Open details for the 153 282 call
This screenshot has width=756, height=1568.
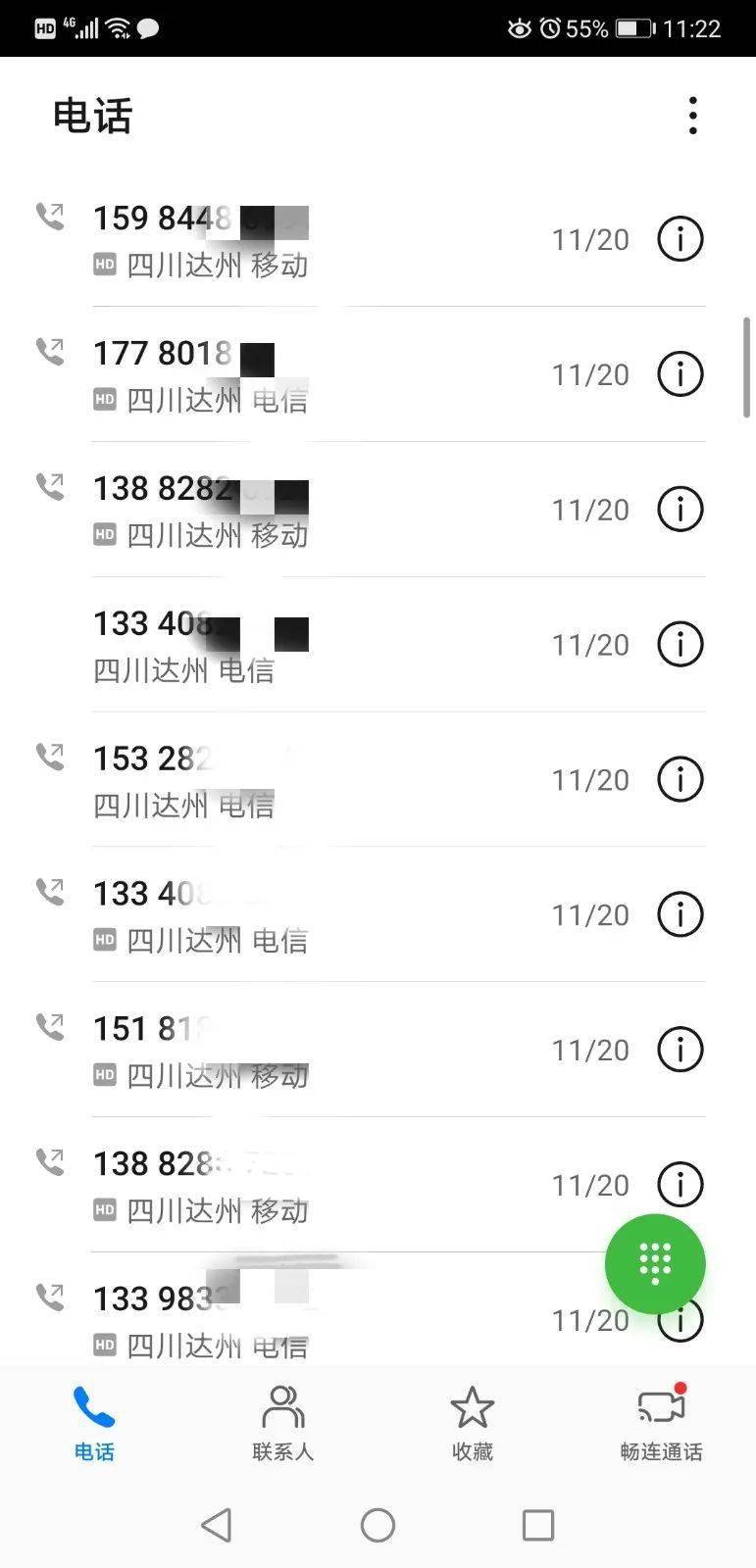pos(680,779)
